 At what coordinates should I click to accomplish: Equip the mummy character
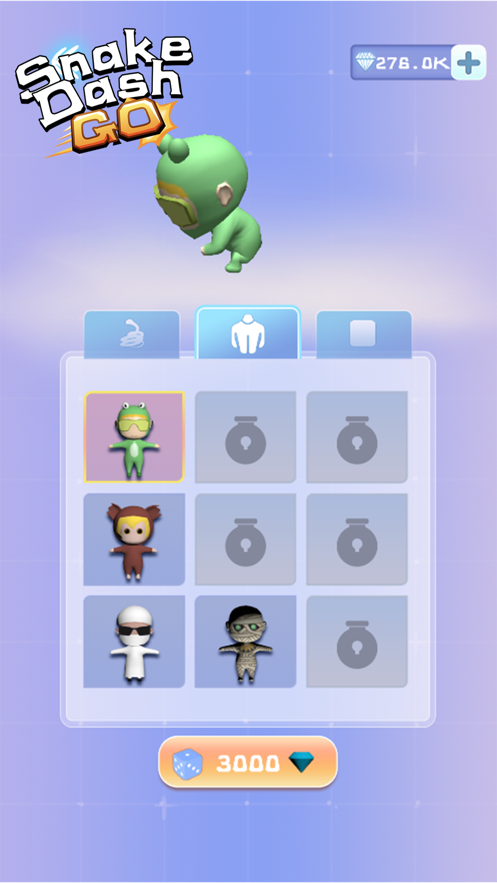[x=245, y=641]
